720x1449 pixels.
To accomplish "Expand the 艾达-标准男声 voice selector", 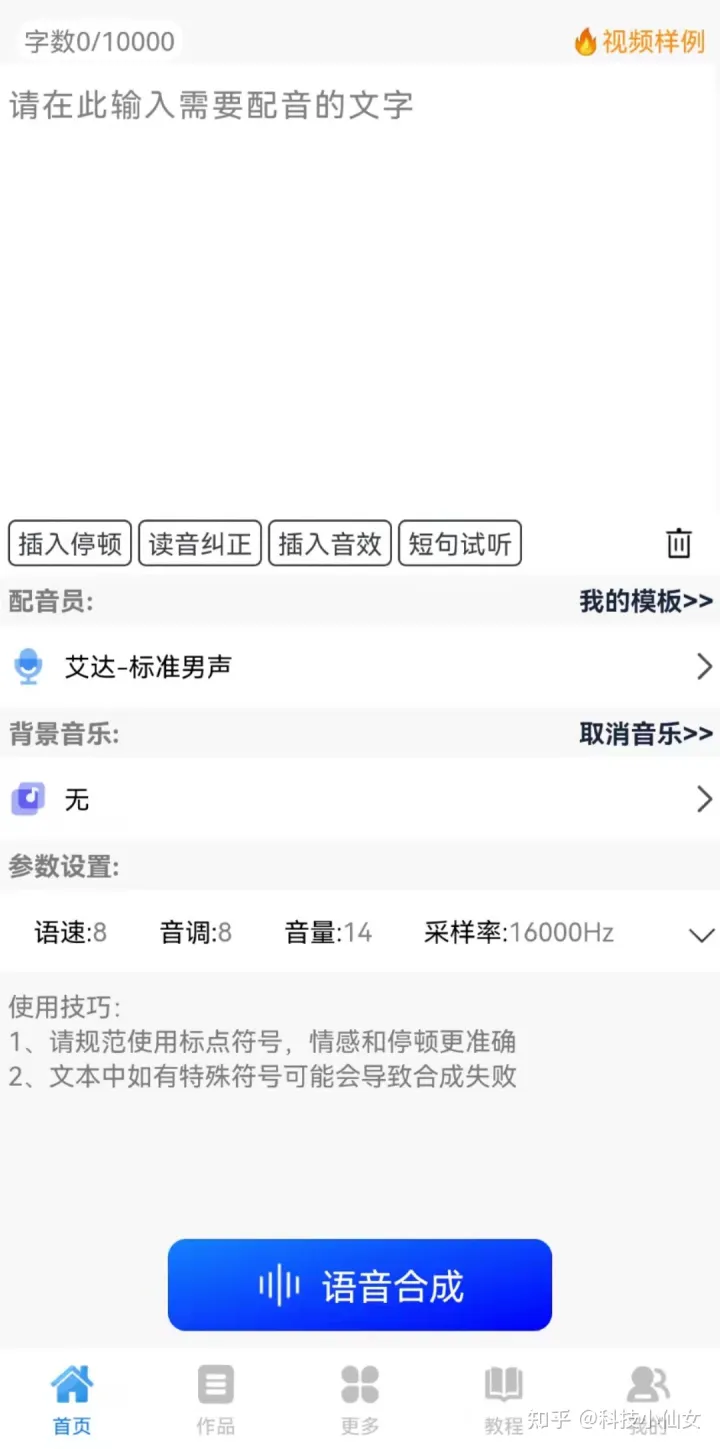I will (703, 667).
